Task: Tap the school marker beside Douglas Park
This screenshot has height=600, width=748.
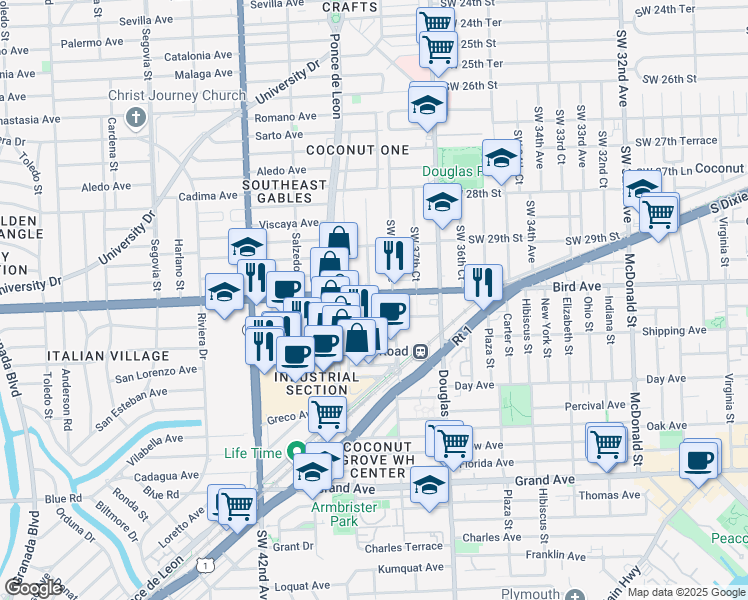Action: [x=501, y=158]
